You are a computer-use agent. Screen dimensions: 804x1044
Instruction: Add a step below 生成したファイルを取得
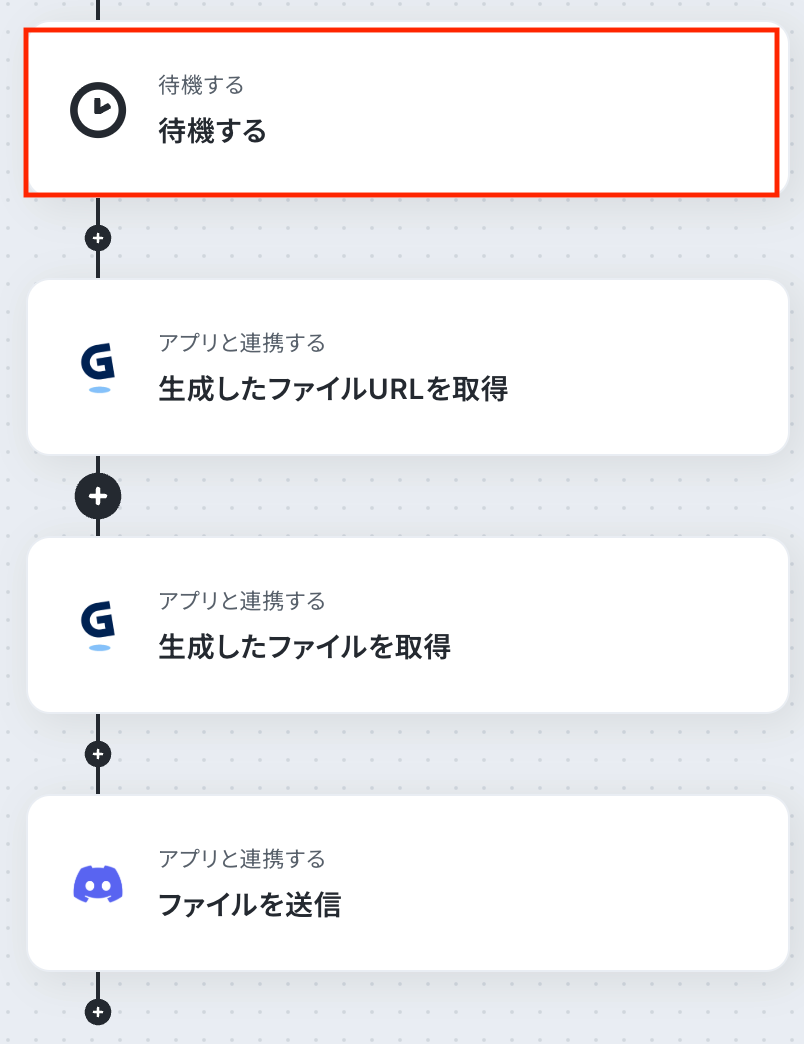98,754
